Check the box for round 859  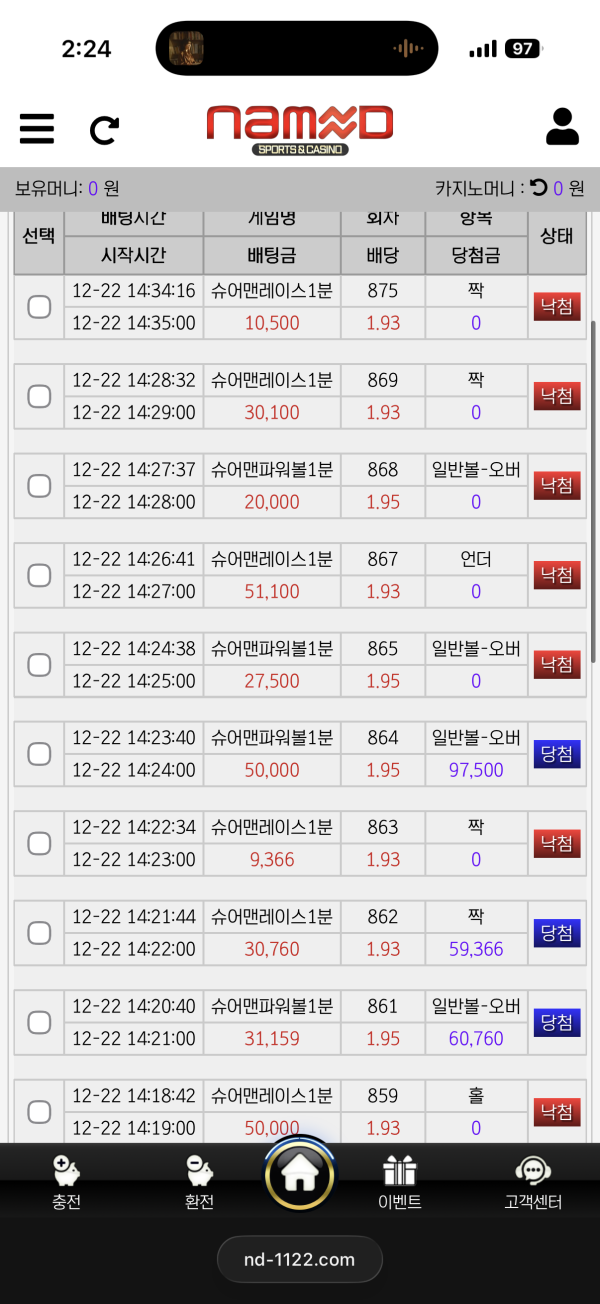pyautogui.click(x=39, y=1112)
